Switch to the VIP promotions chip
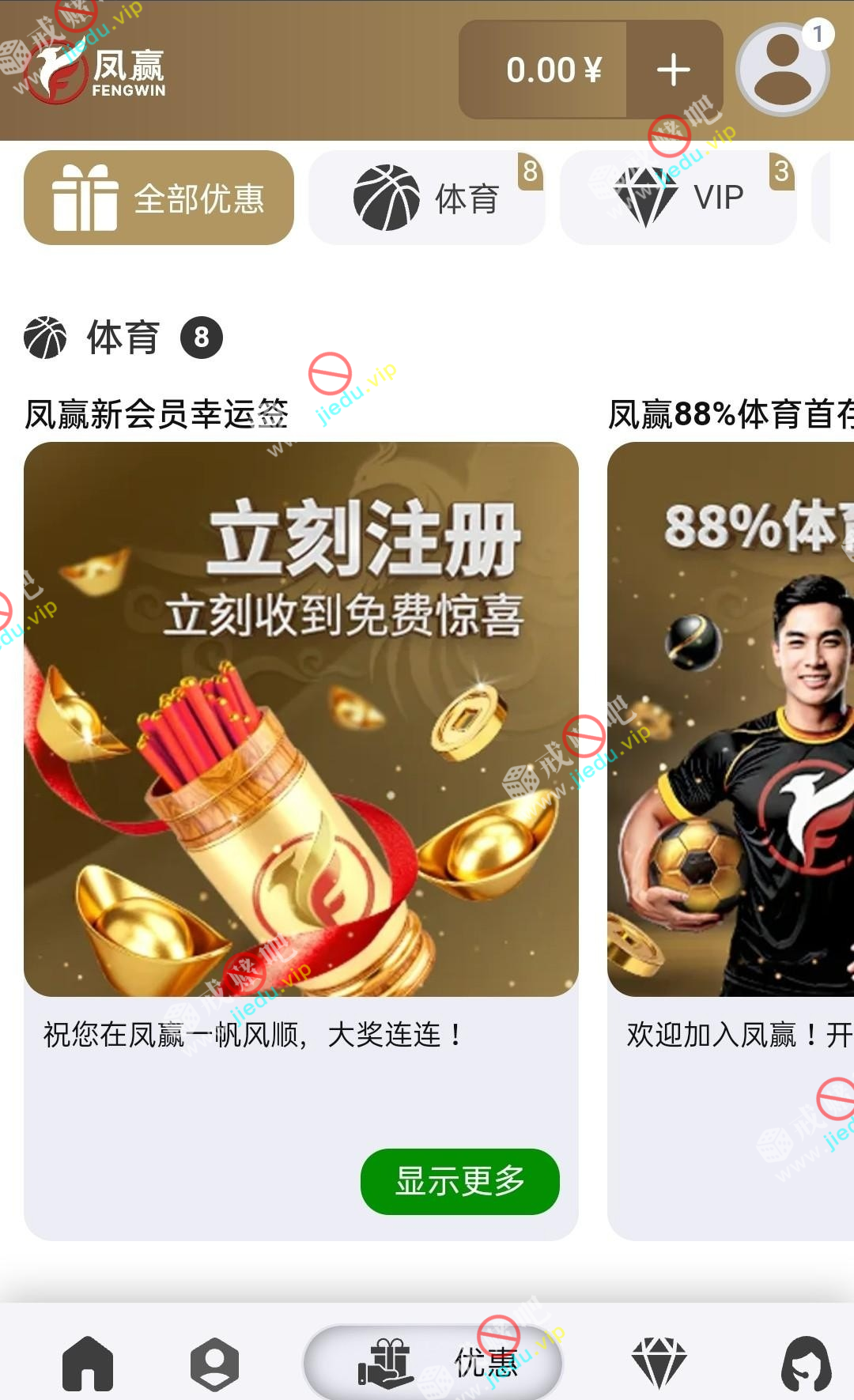 (678, 198)
